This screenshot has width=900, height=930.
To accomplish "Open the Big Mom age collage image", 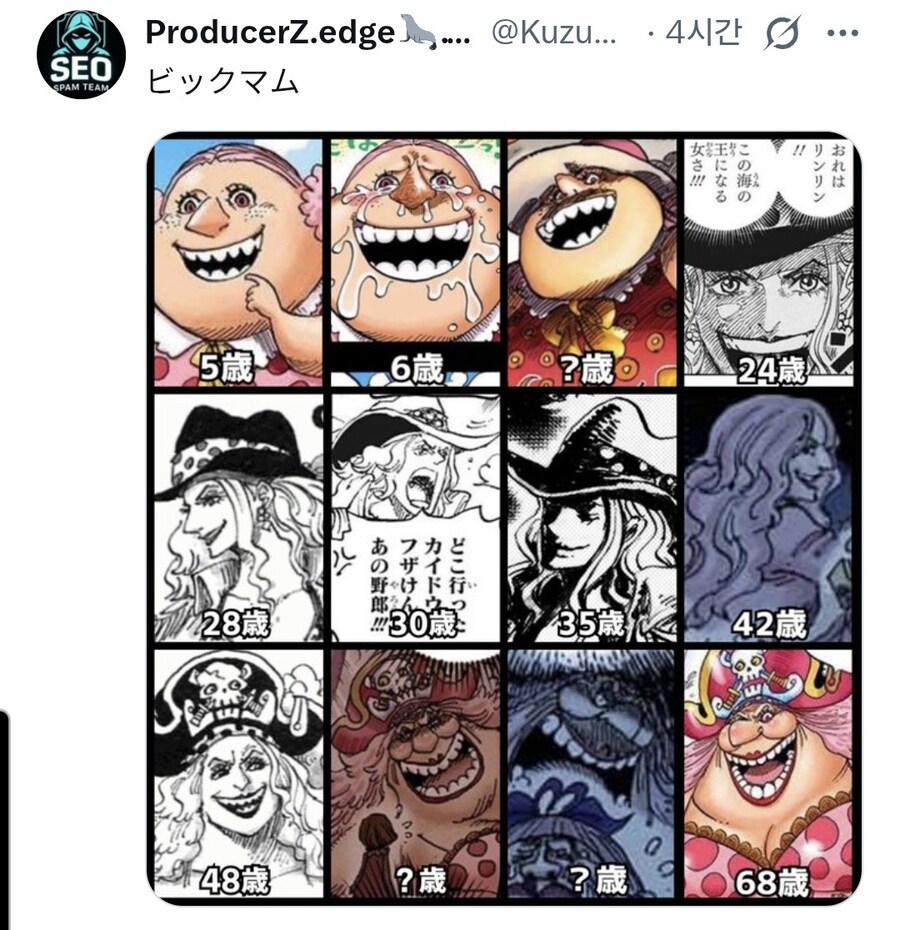I will [504, 518].
